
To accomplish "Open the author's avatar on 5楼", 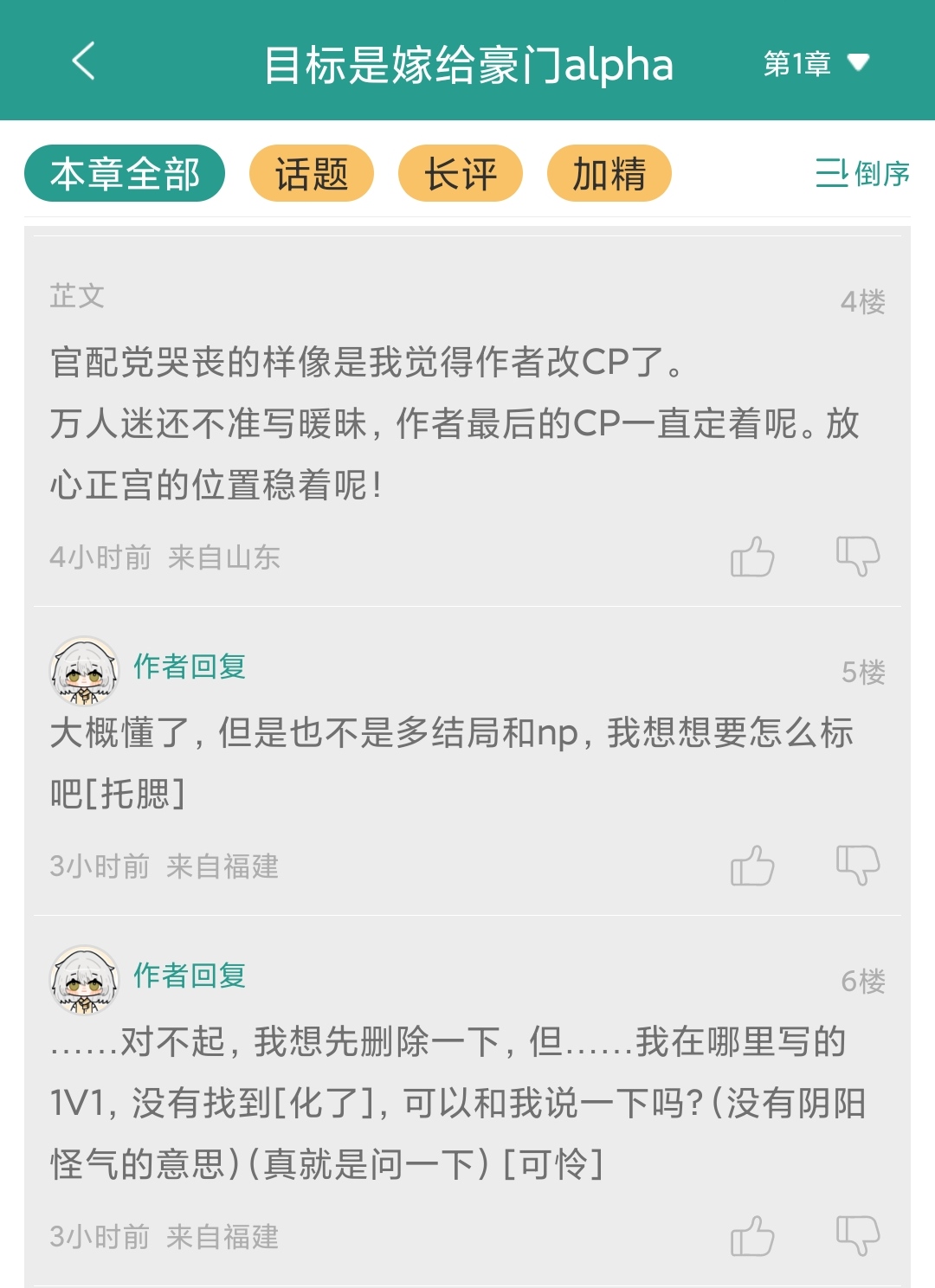I will (84, 670).
